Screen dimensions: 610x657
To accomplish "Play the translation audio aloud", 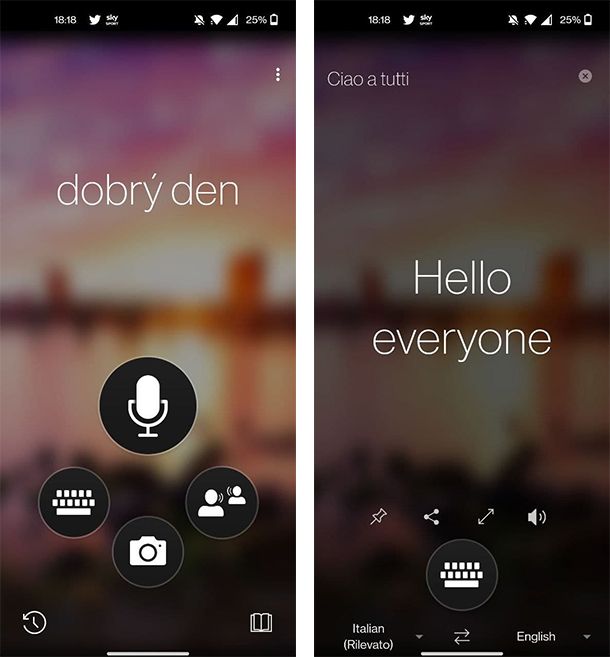I will click(x=538, y=517).
